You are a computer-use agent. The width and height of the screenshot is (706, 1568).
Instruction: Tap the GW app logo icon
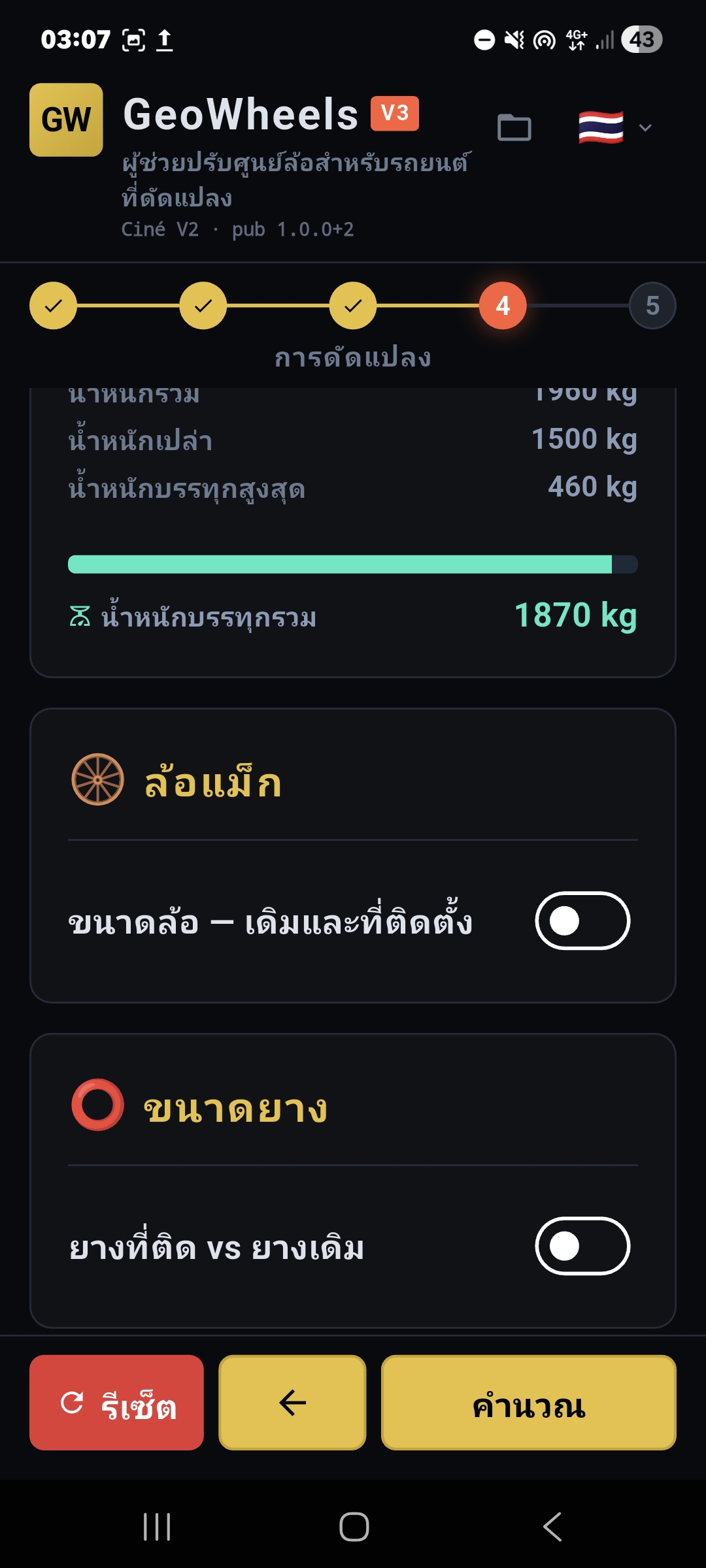[x=67, y=119]
